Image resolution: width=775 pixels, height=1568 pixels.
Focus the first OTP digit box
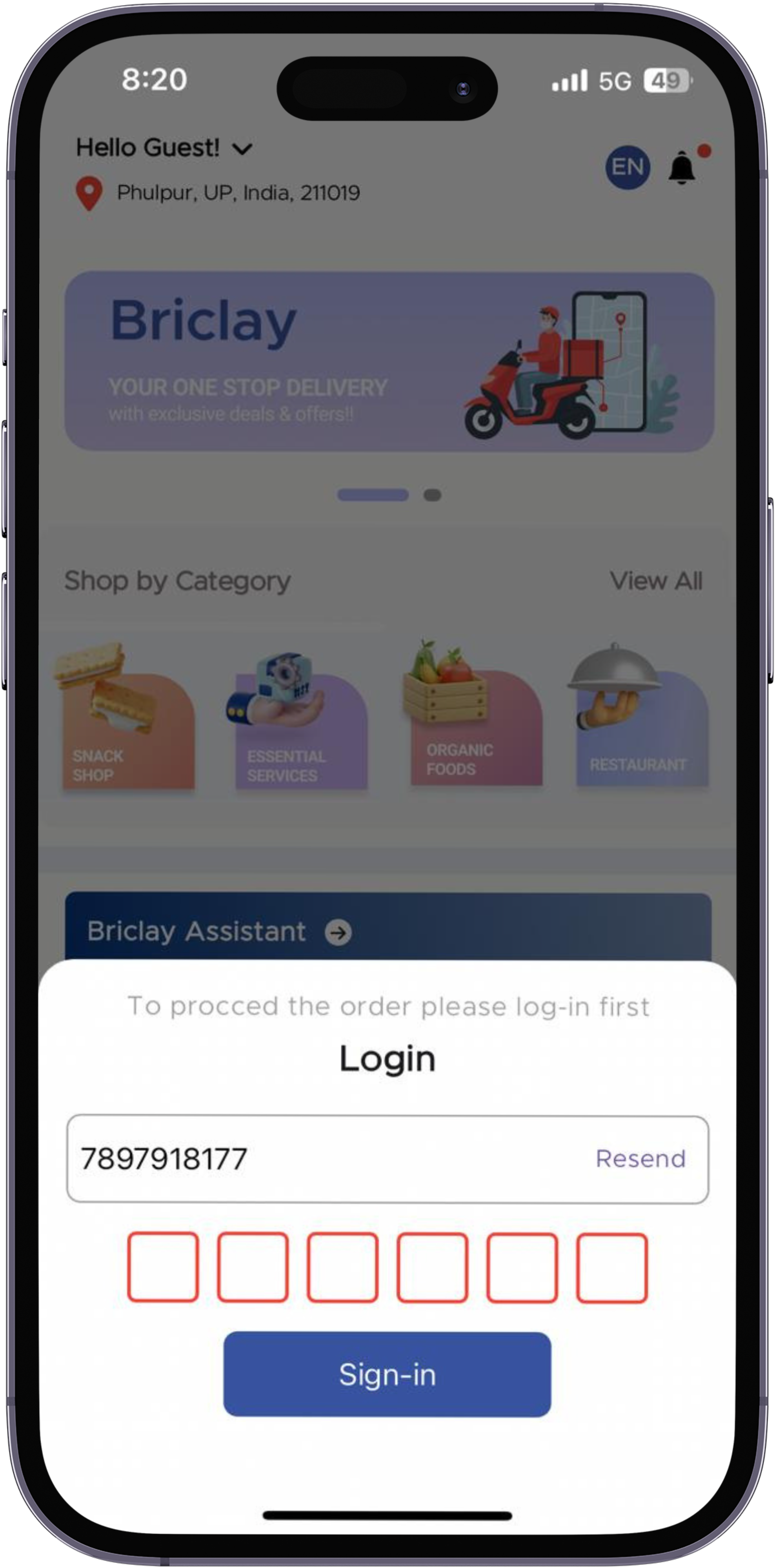coord(163,1267)
